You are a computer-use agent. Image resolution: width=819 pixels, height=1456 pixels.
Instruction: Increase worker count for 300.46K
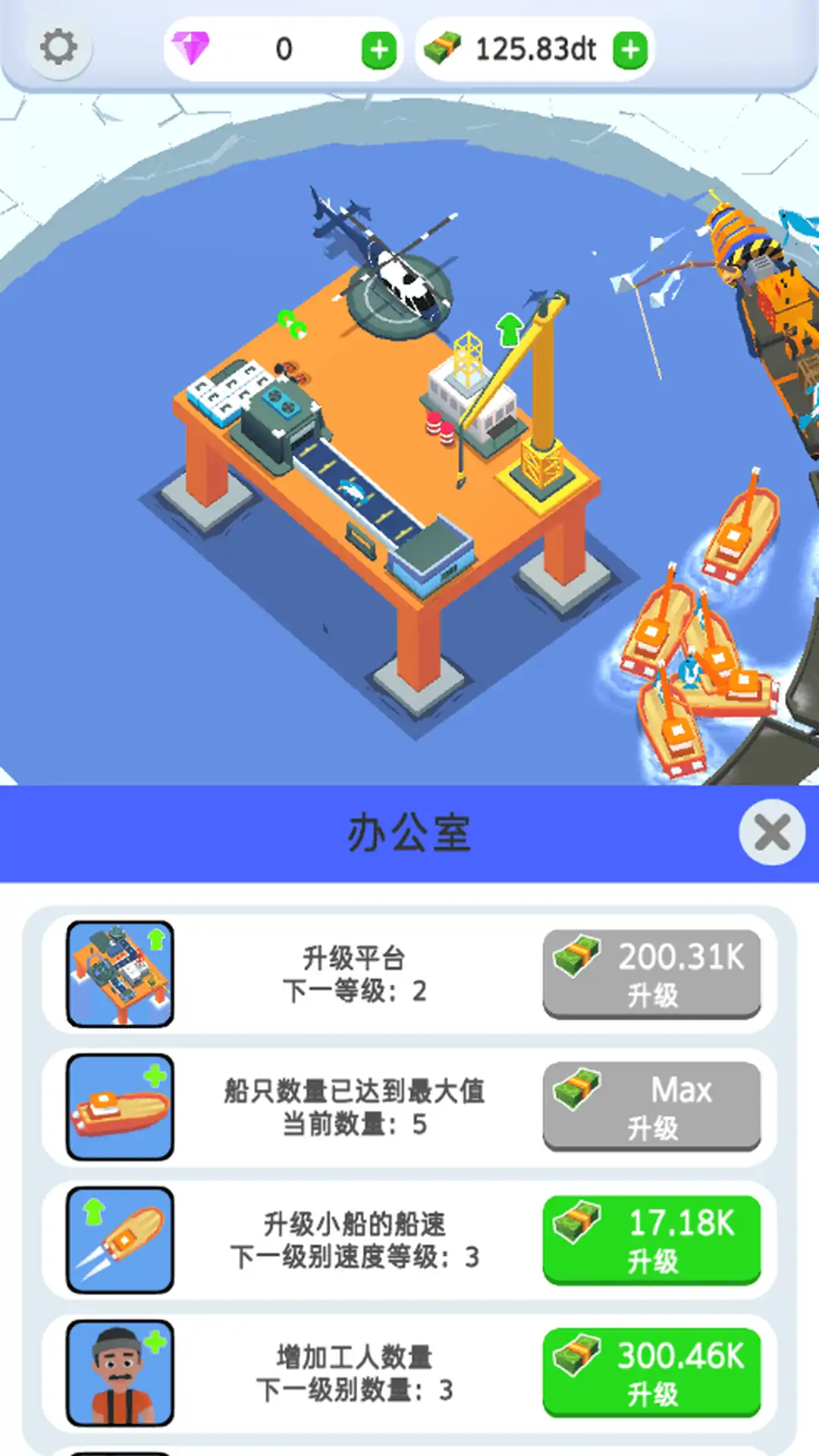click(x=651, y=1372)
